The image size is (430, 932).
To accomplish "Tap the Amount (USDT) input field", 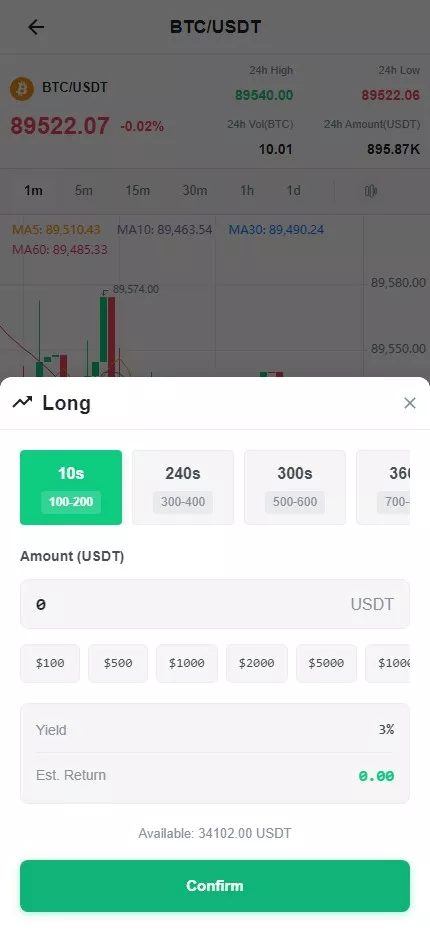I will click(215, 604).
